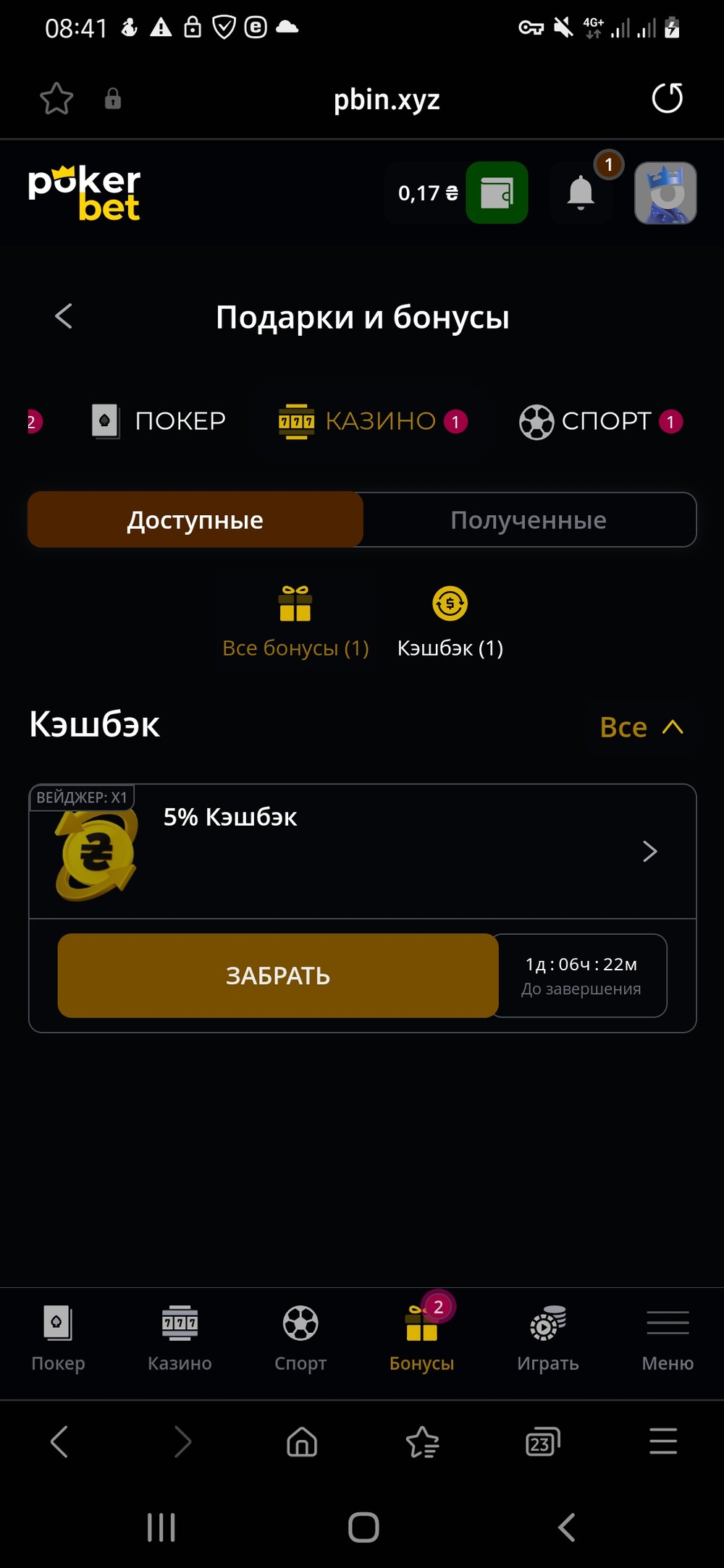Claim cashback with ЗАБРАТЬ button
724x1568 pixels.
(278, 975)
